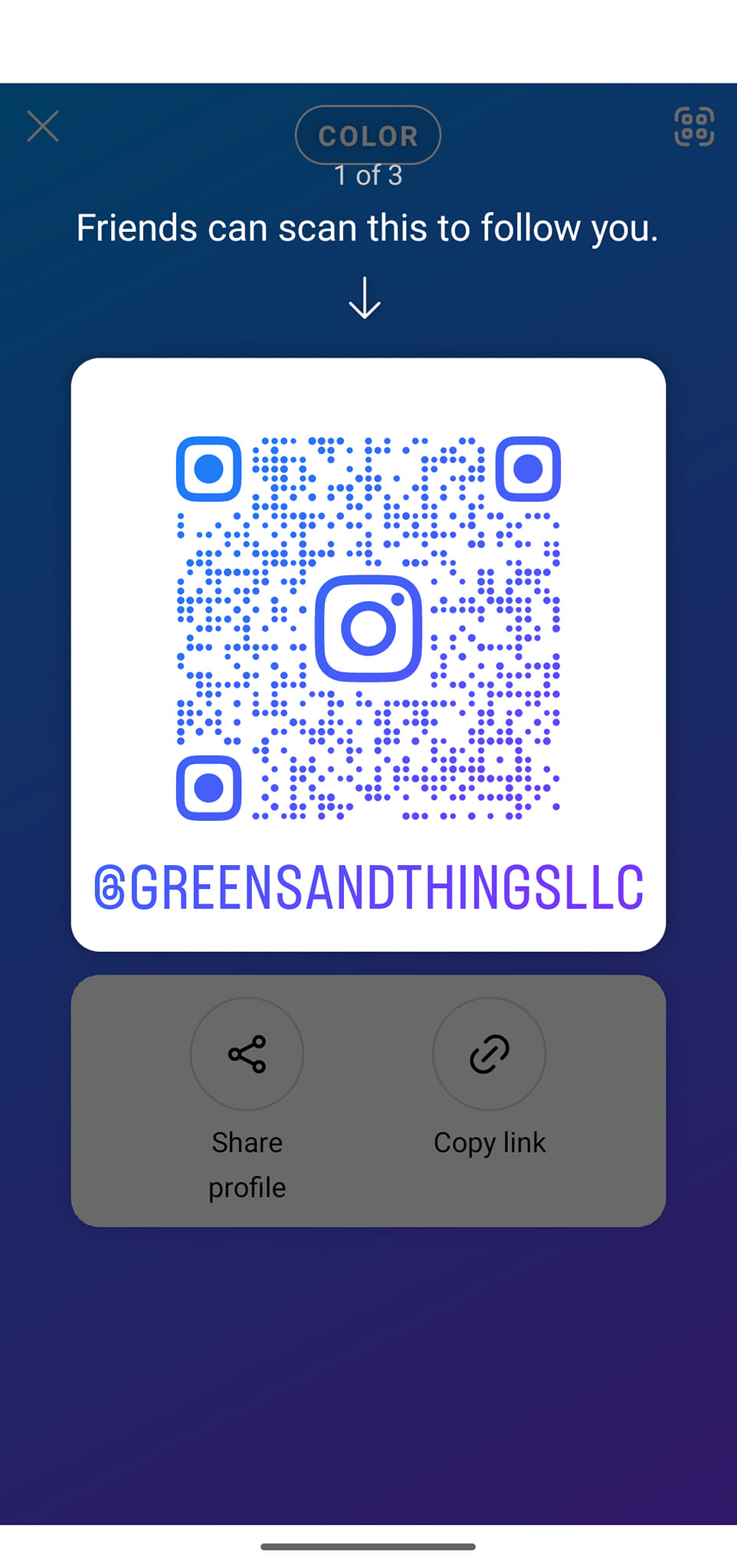Close the QR code screen
This screenshot has width=737, height=1568.
tap(43, 126)
